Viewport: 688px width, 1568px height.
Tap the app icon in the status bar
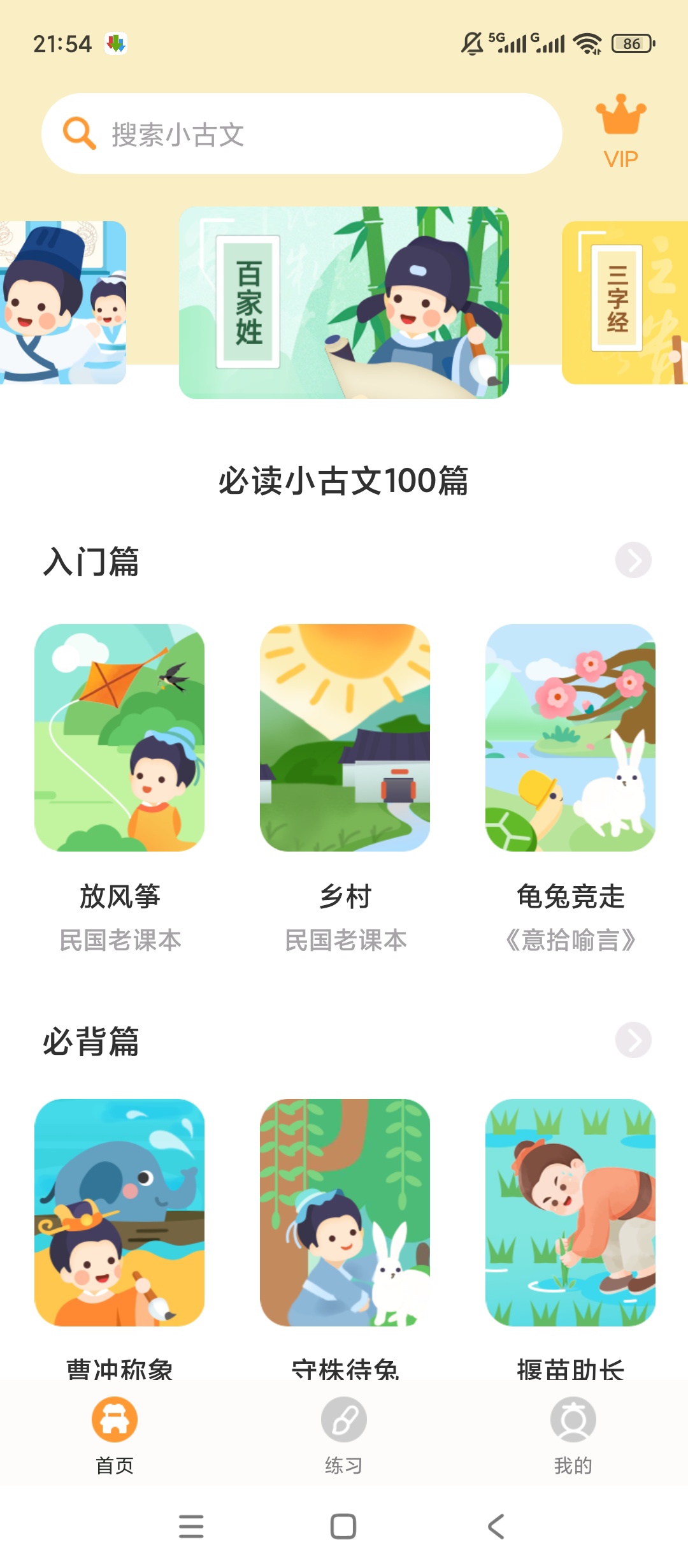click(115, 42)
